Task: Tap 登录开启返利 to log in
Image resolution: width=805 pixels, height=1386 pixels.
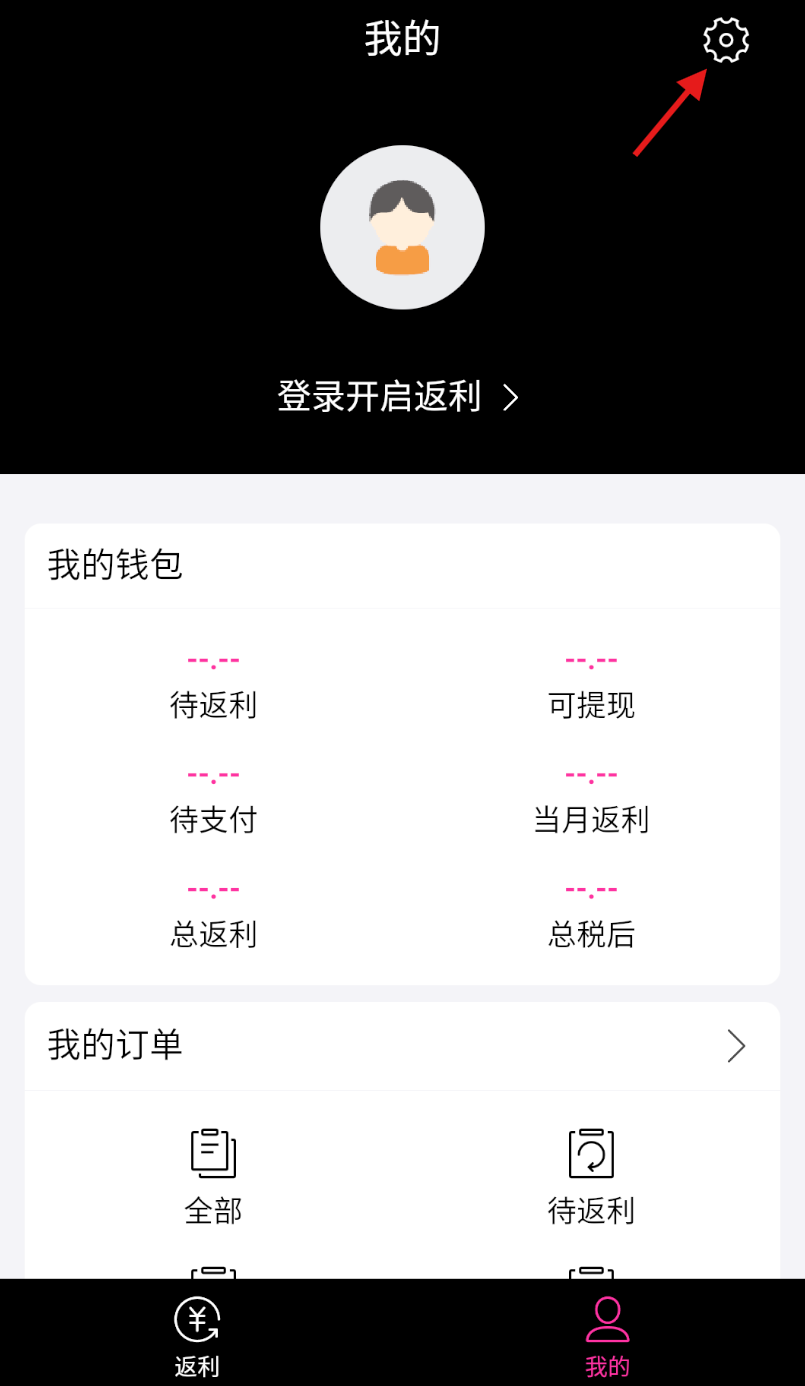Action: pyautogui.click(x=379, y=397)
